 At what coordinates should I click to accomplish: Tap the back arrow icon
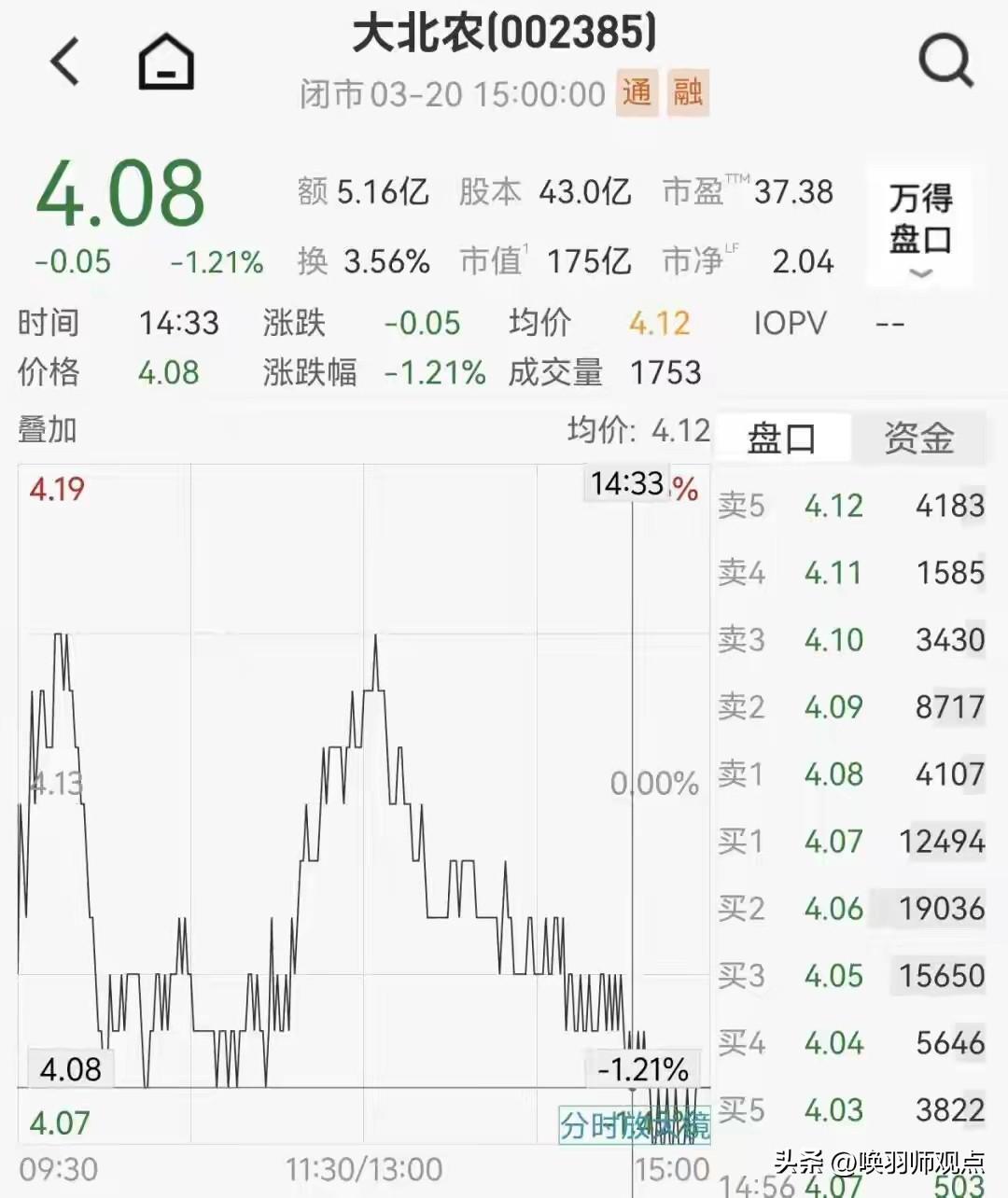click(x=63, y=62)
